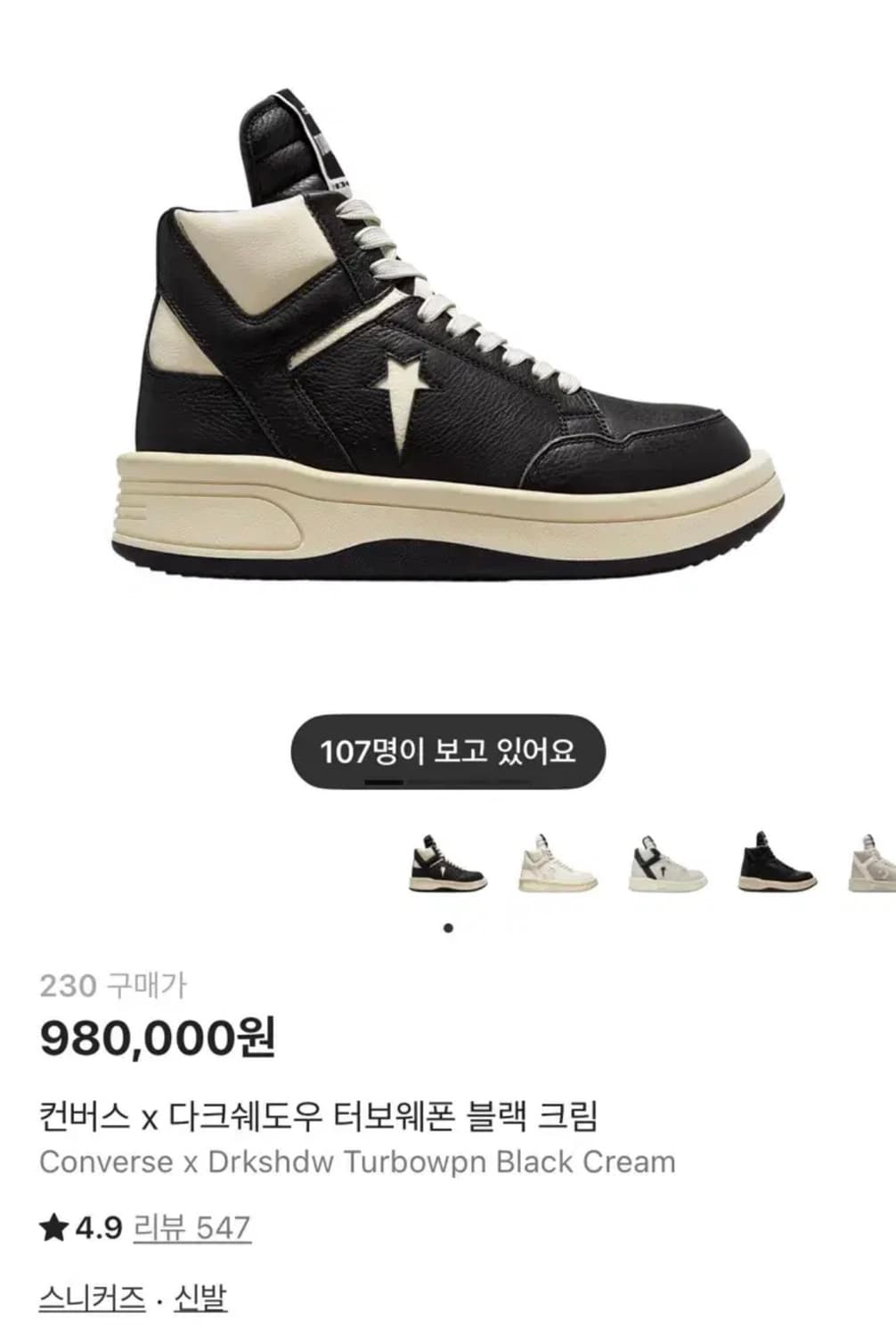Screen dimensions: 896x1336
Task: Click the carousel pagination dot below the thumbnails
Action: point(448,926)
